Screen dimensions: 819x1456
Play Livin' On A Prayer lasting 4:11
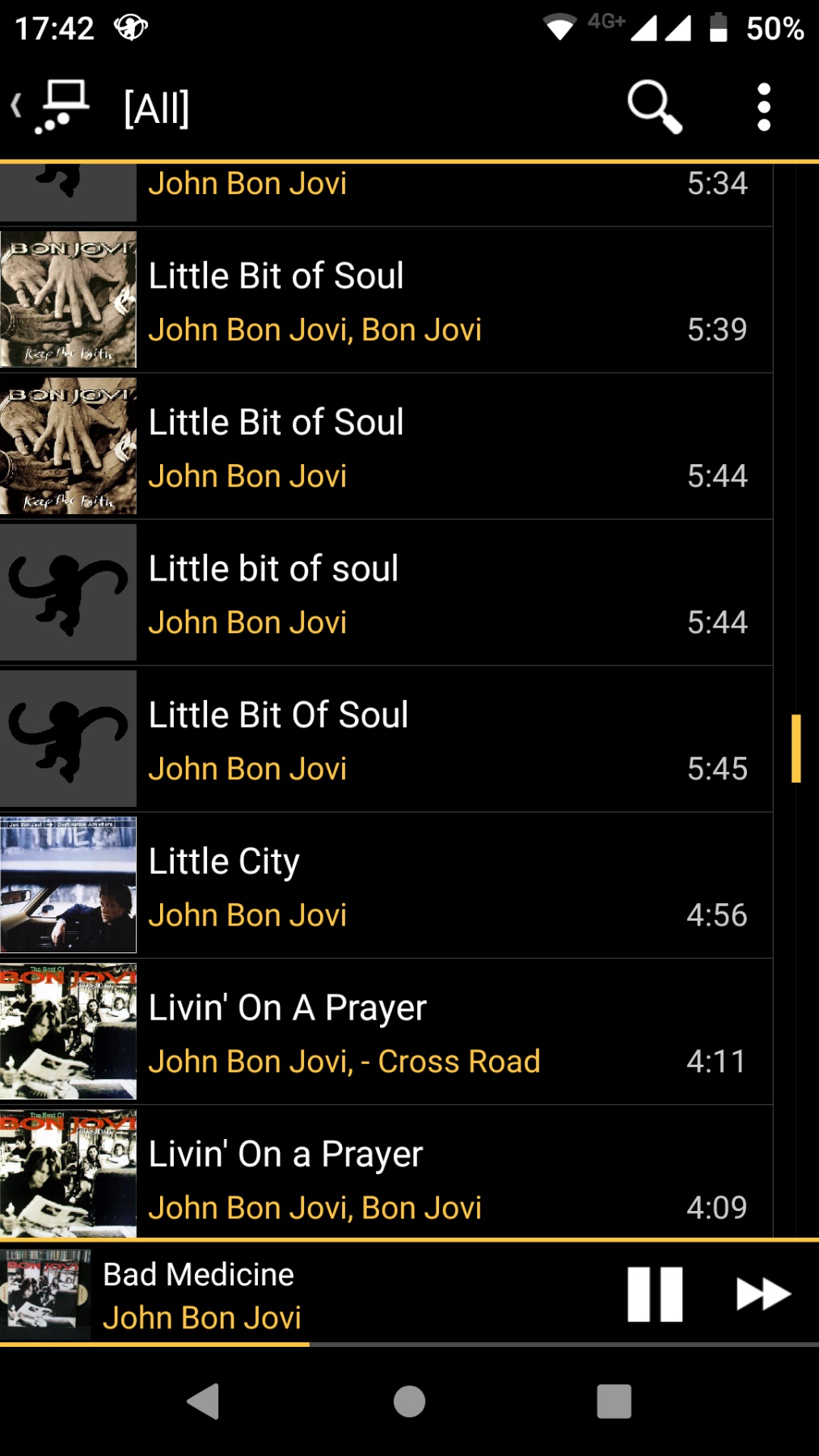[x=386, y=1032]
